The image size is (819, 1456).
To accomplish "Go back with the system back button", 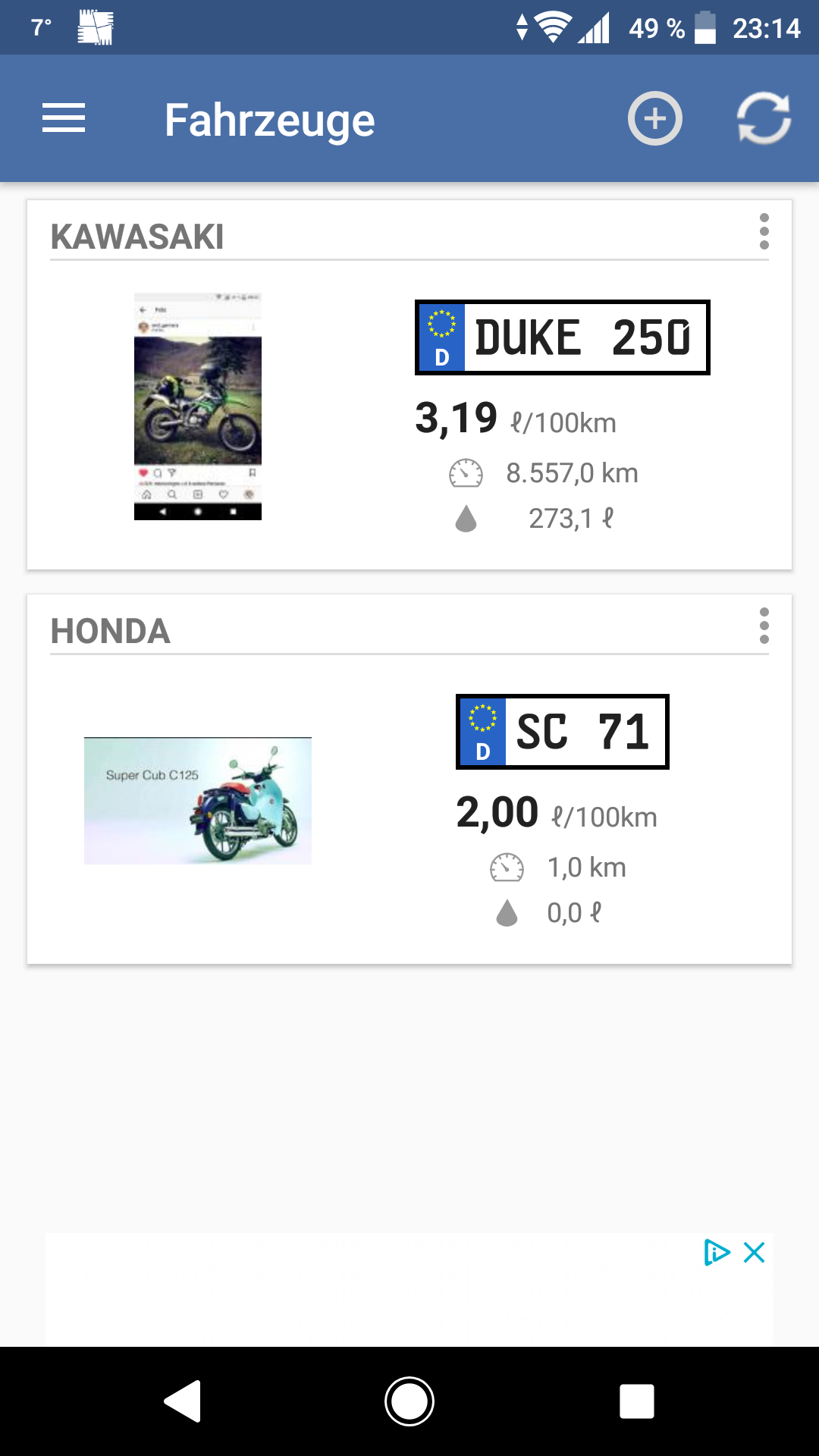I will coord(183,1401).
